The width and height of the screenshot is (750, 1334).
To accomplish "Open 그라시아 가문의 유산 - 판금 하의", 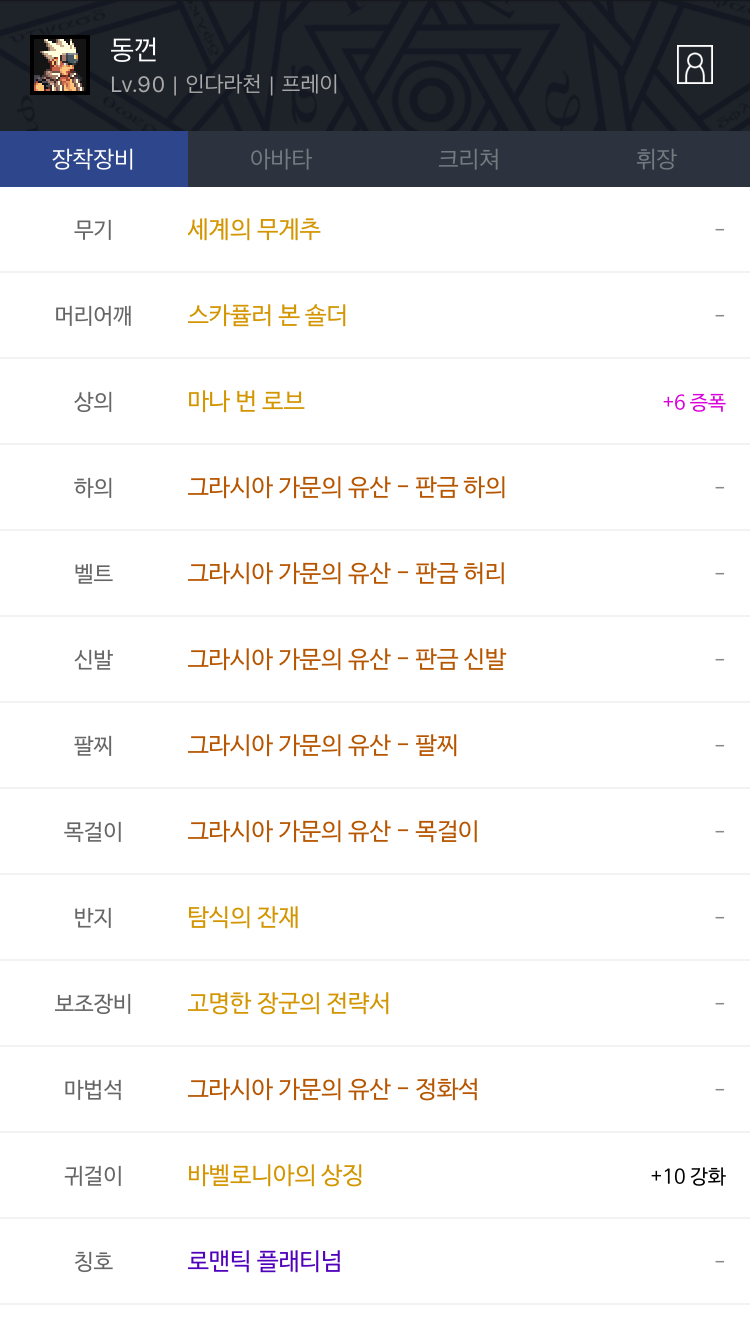I will tap(346, 487).
